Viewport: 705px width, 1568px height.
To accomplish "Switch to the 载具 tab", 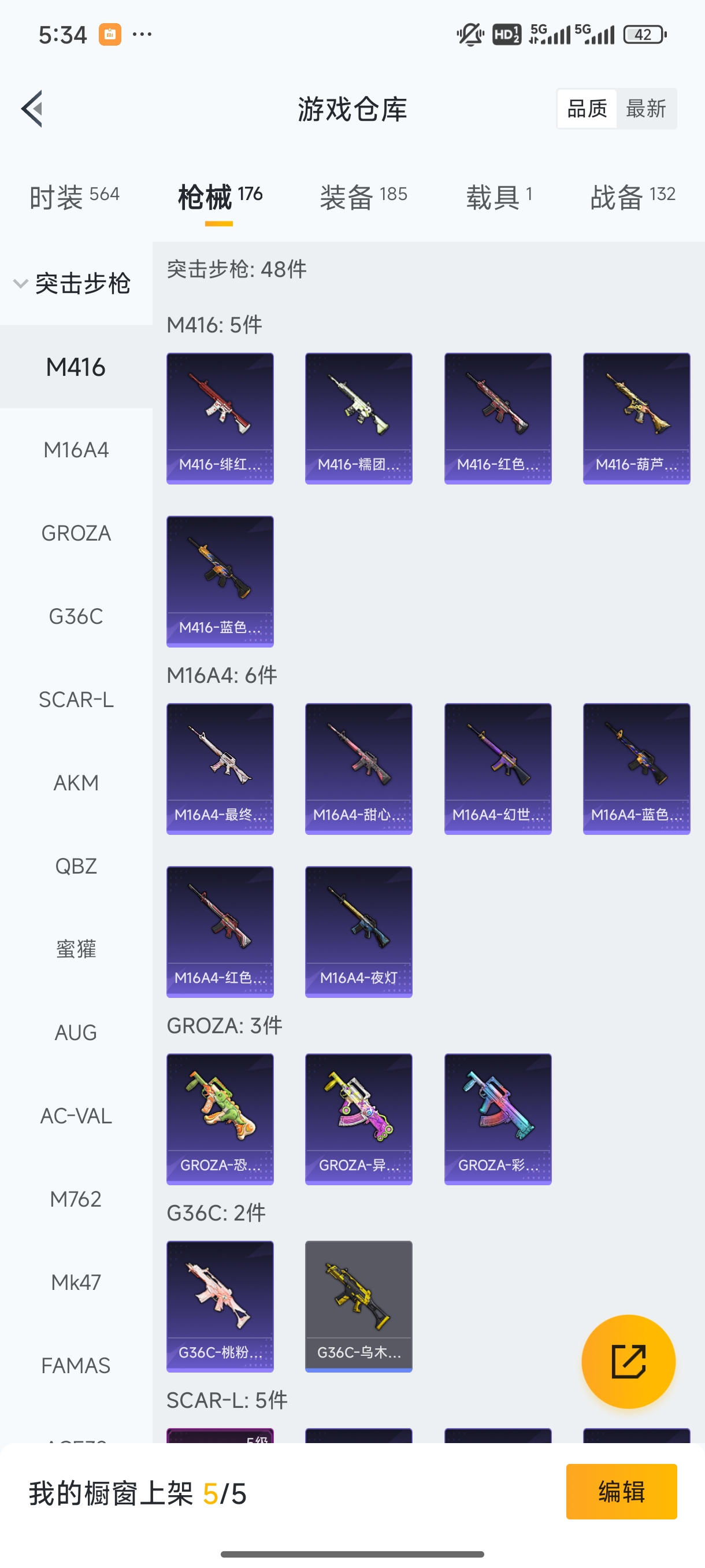I will pyautogui.click(x=499, y=197).
